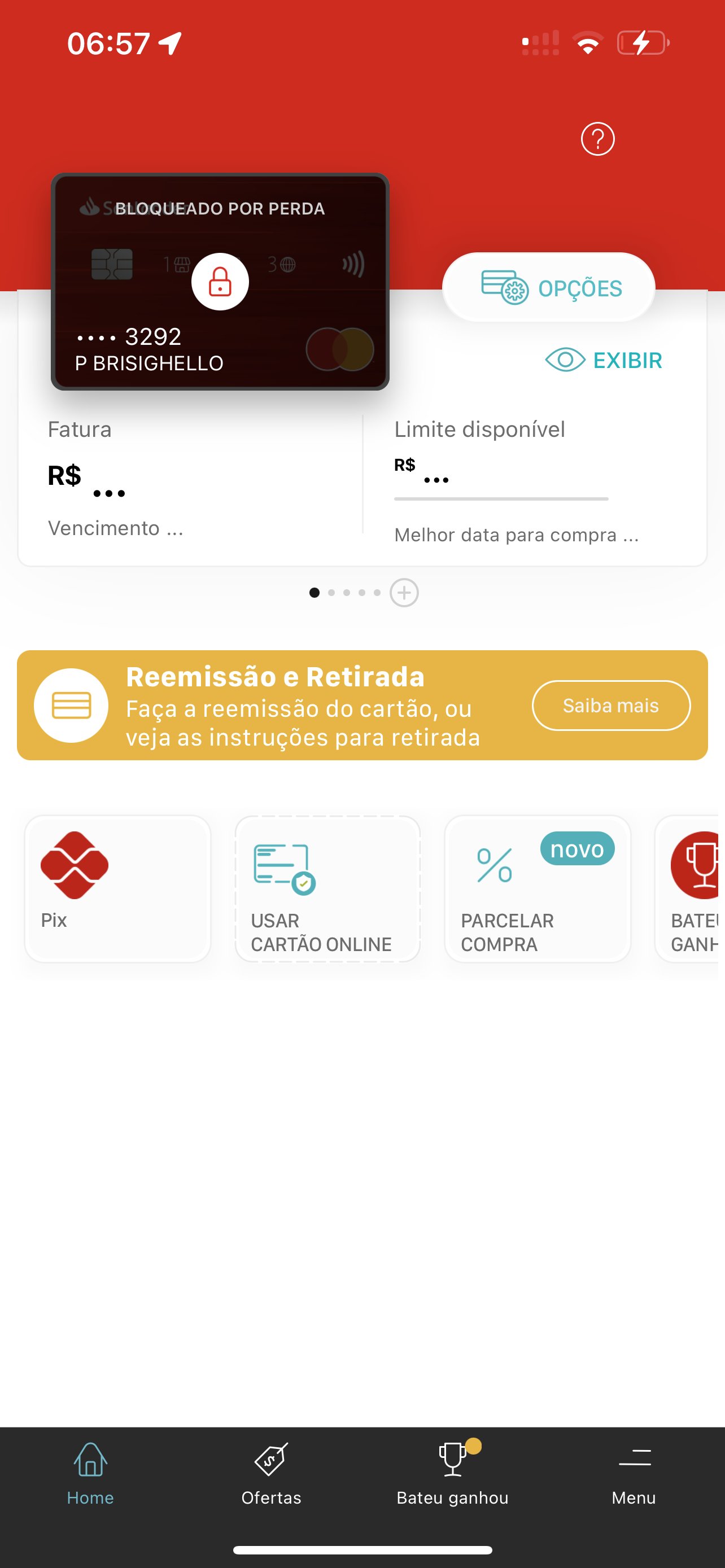
Task: Tap Saiba mais on Reemissão banner
Action: pyautogui.click(x=610, y=706)
